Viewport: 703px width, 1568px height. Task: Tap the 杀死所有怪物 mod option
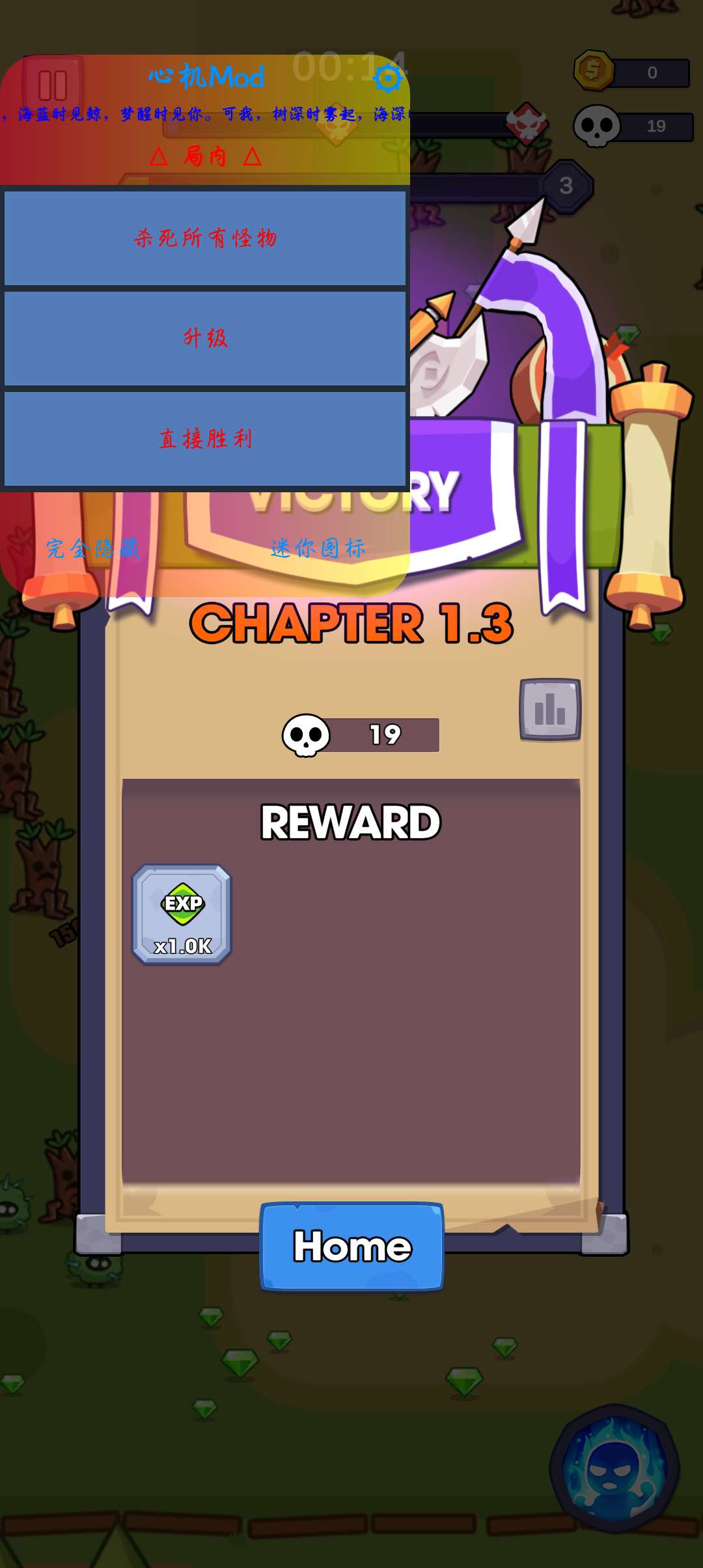coord(205,238)
